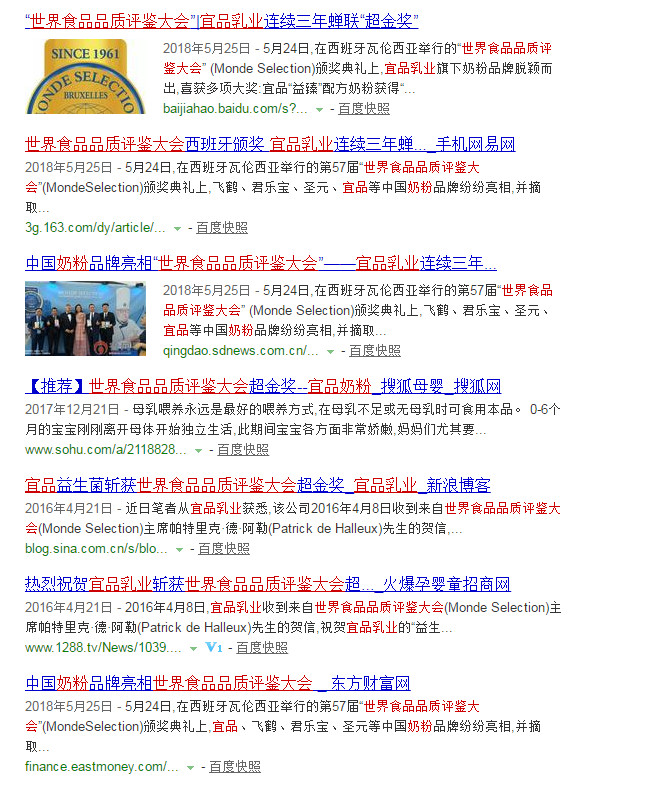Open 百度快照 next to baijiahao.baidu.com

pyautogui.click(x=363, y=108)
